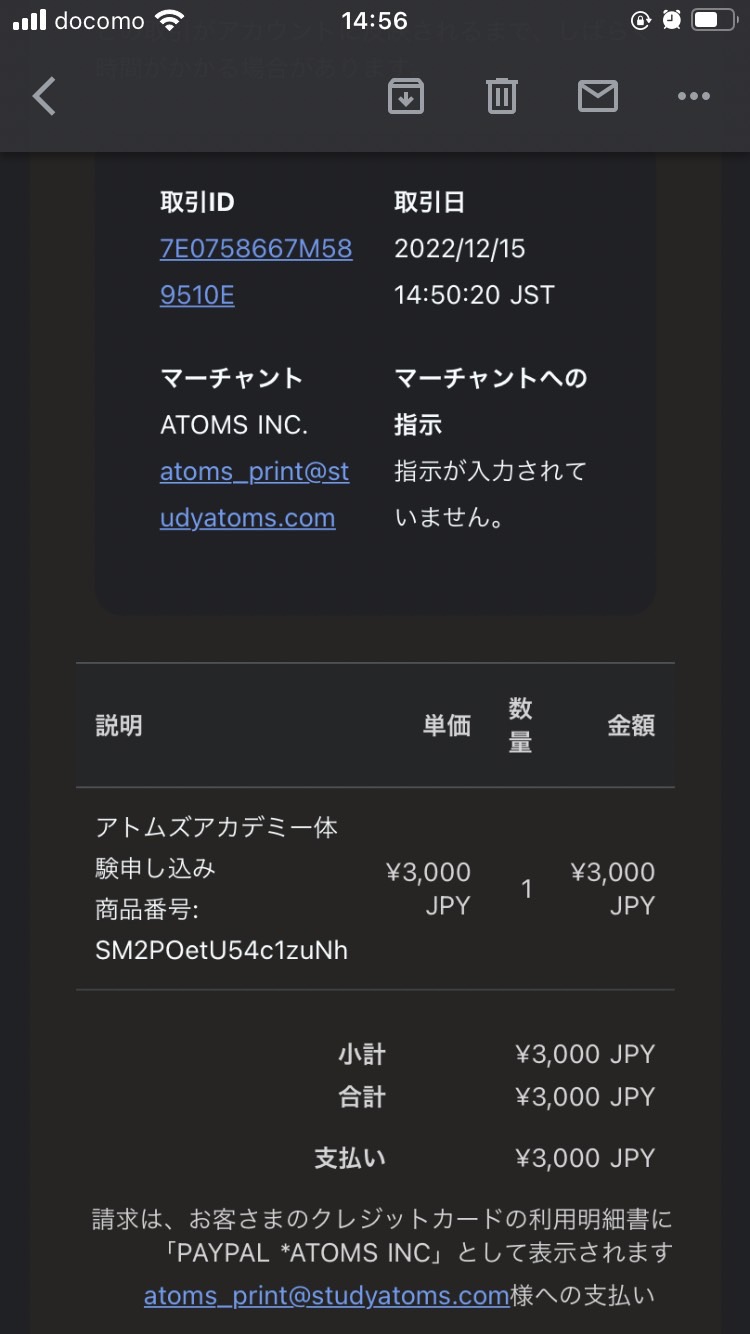Open the three-dot overflow menu
Image resolution: width=750 pixels, height=1334 pixels.
(x=693, y=97)
